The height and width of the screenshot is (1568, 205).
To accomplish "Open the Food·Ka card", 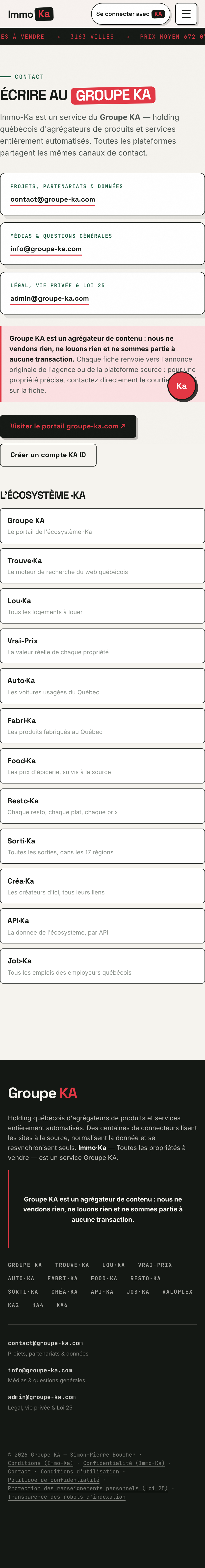I will click(102, 766).
